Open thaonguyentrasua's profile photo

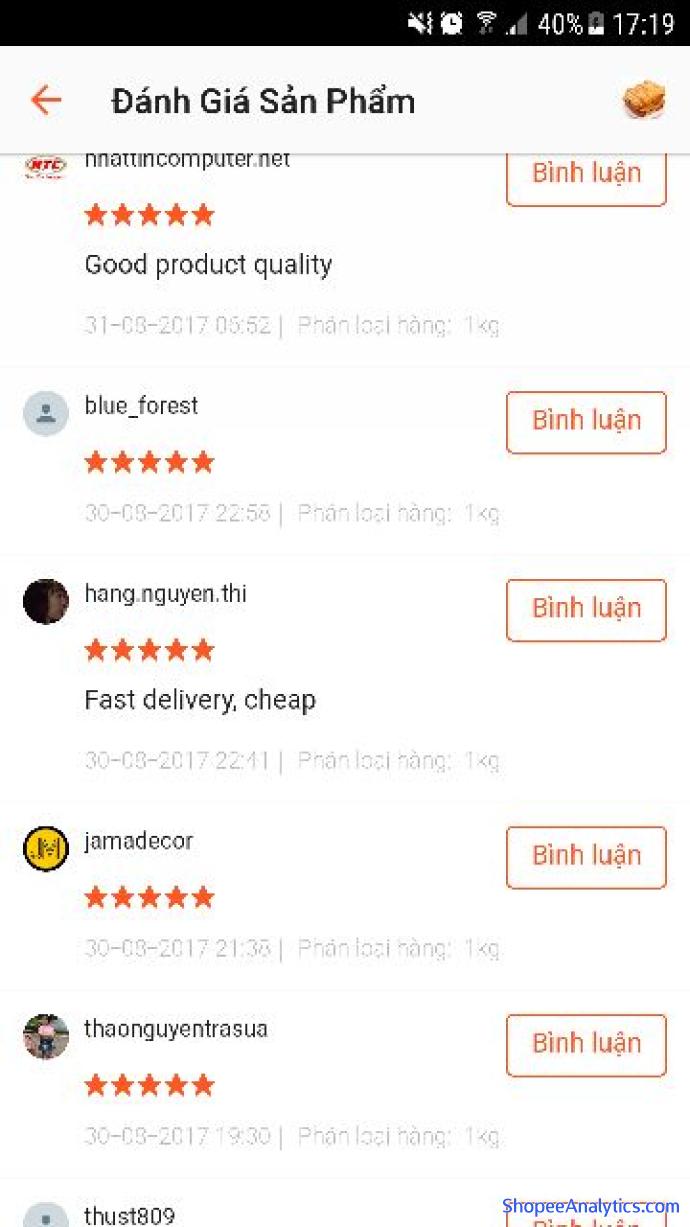click(46, 1036)
